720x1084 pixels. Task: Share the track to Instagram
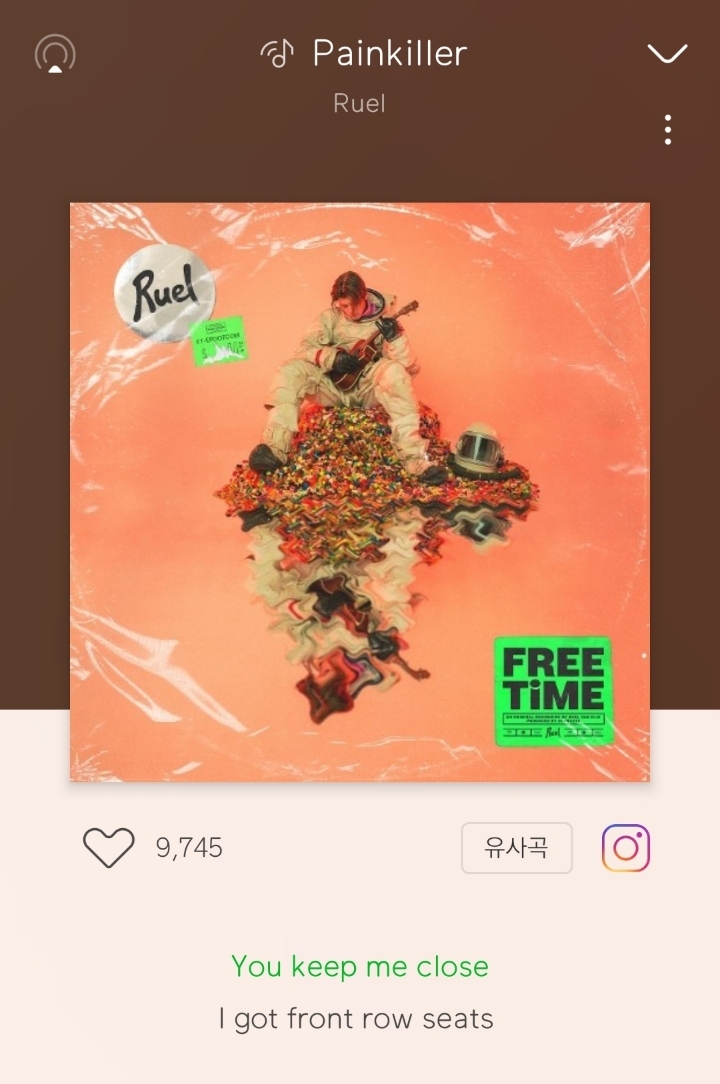(x=626, y=848)
